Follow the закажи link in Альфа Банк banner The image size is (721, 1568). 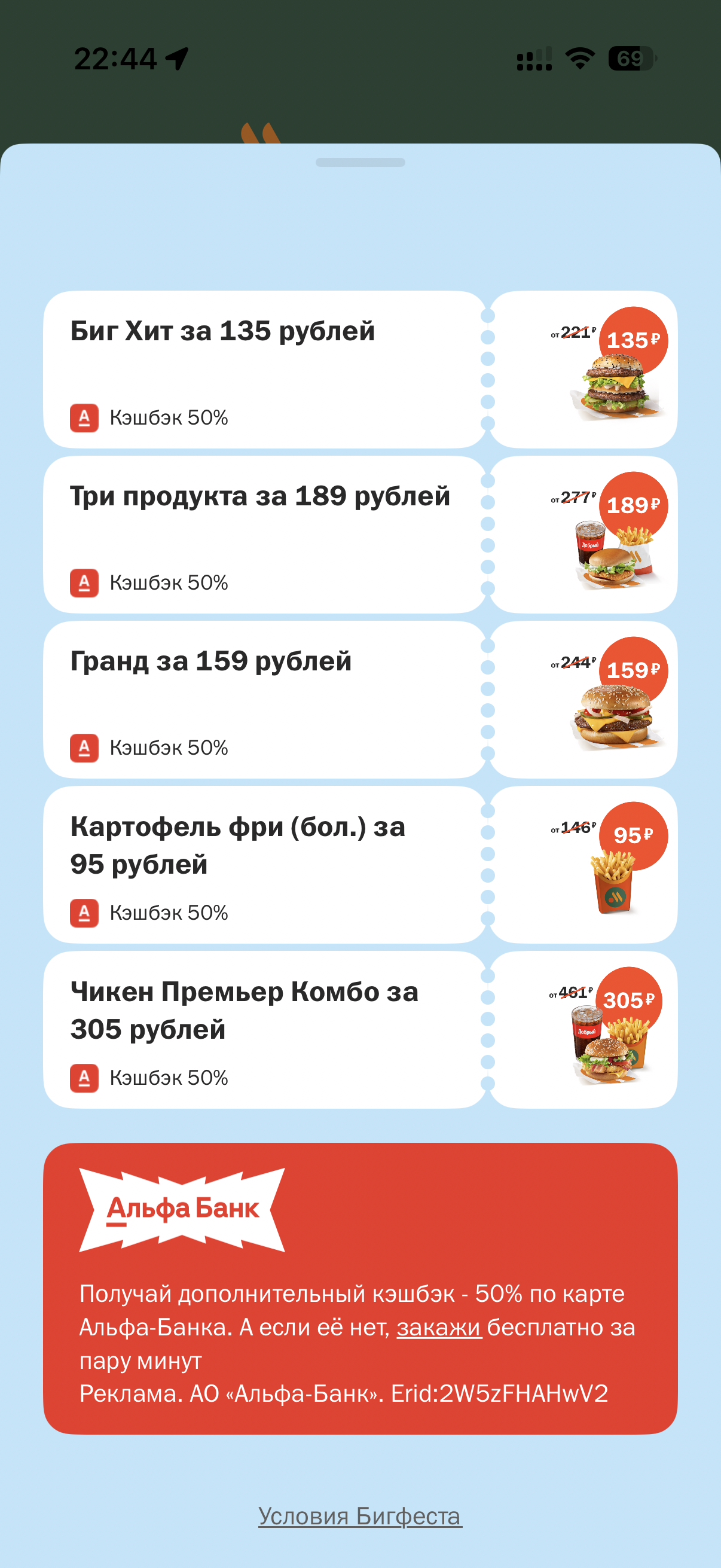[439, 1328]
